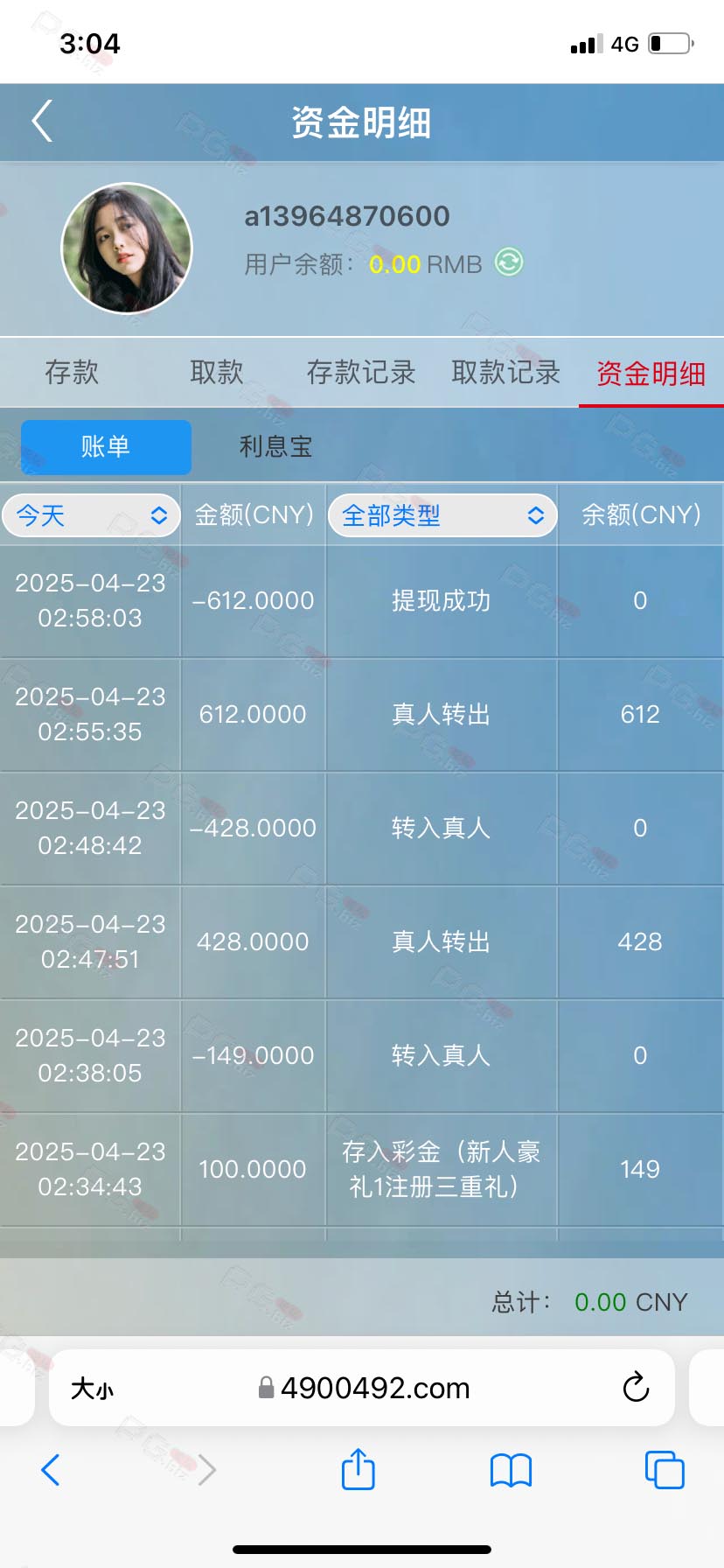This screenshot has height=1568, width=724.
Task: Open the browser bookmarks
Action: point(512,1470)
